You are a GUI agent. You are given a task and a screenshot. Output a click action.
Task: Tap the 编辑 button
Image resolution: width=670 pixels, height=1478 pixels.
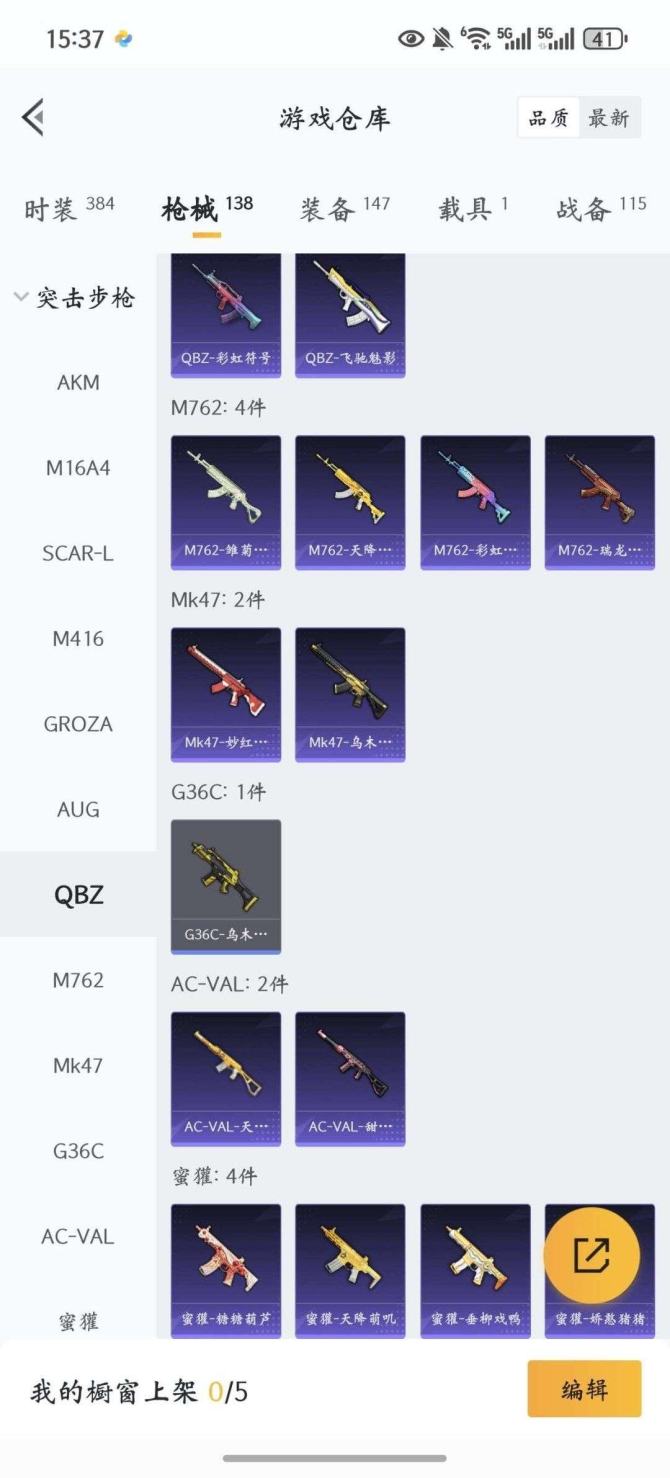coord(584,1389)
